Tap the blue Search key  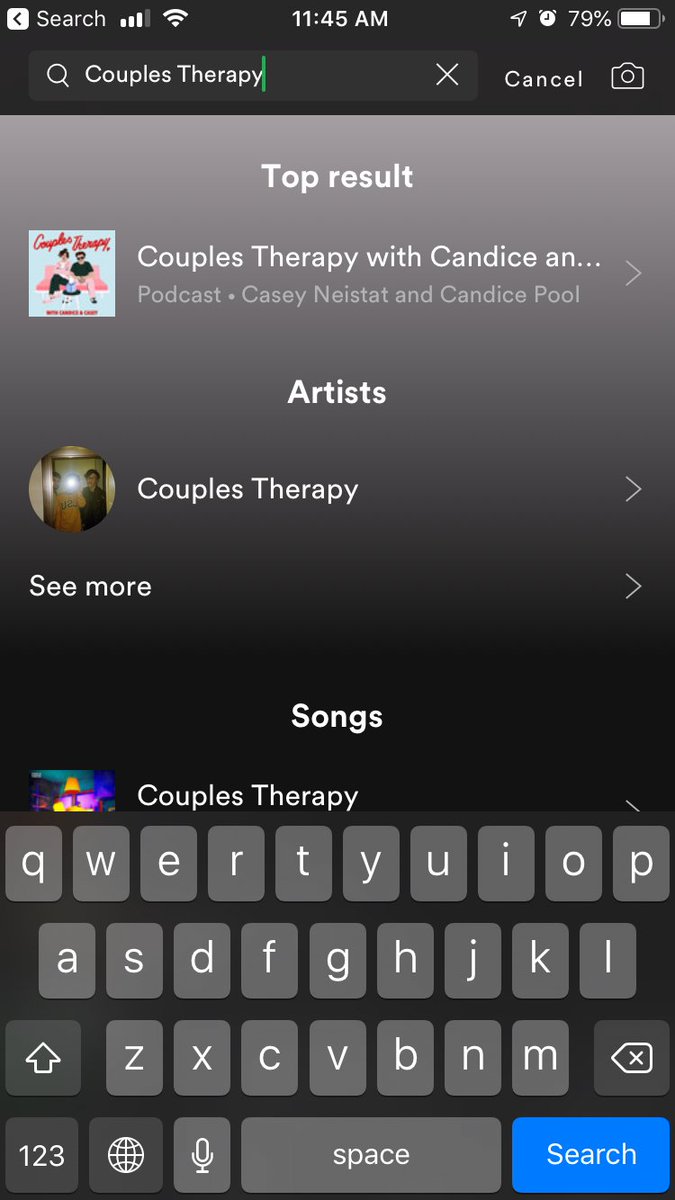(590, 1155)
